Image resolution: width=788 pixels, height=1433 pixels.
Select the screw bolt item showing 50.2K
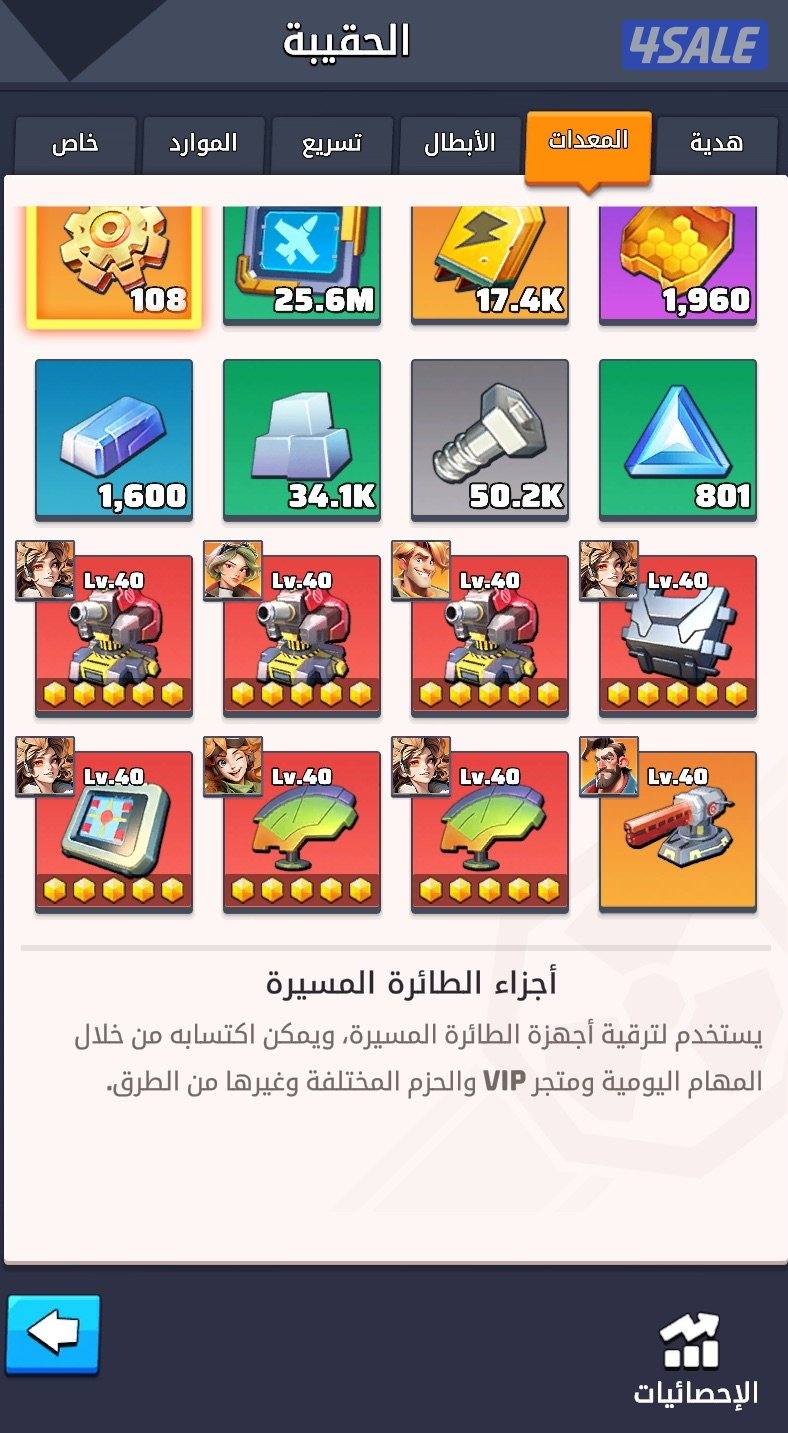(x=488, y=437)
